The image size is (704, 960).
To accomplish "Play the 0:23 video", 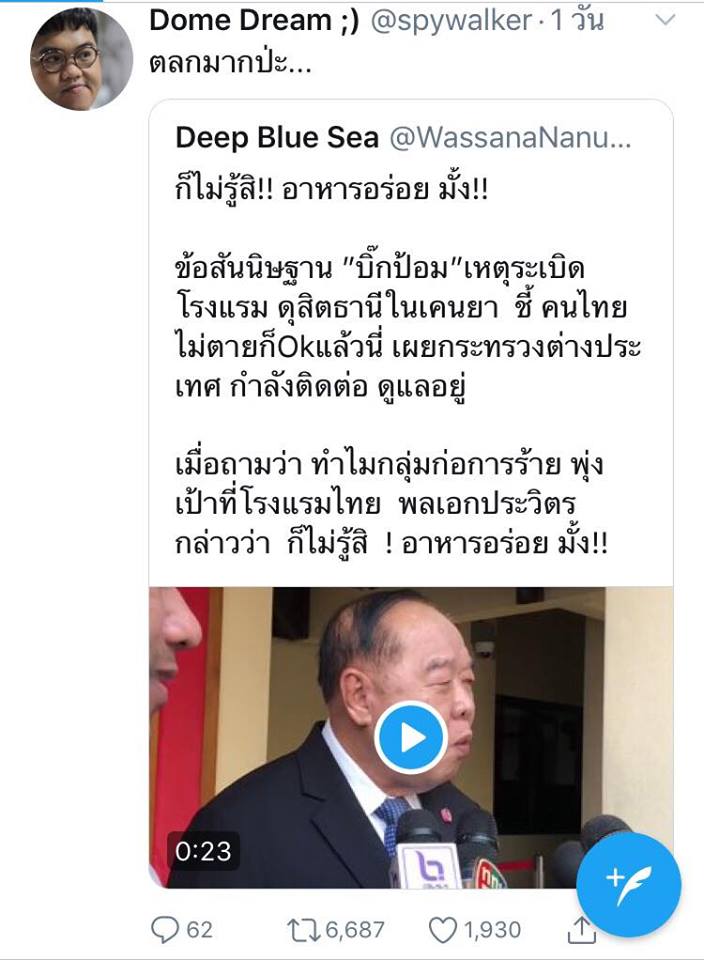I will tap(411, 737).
